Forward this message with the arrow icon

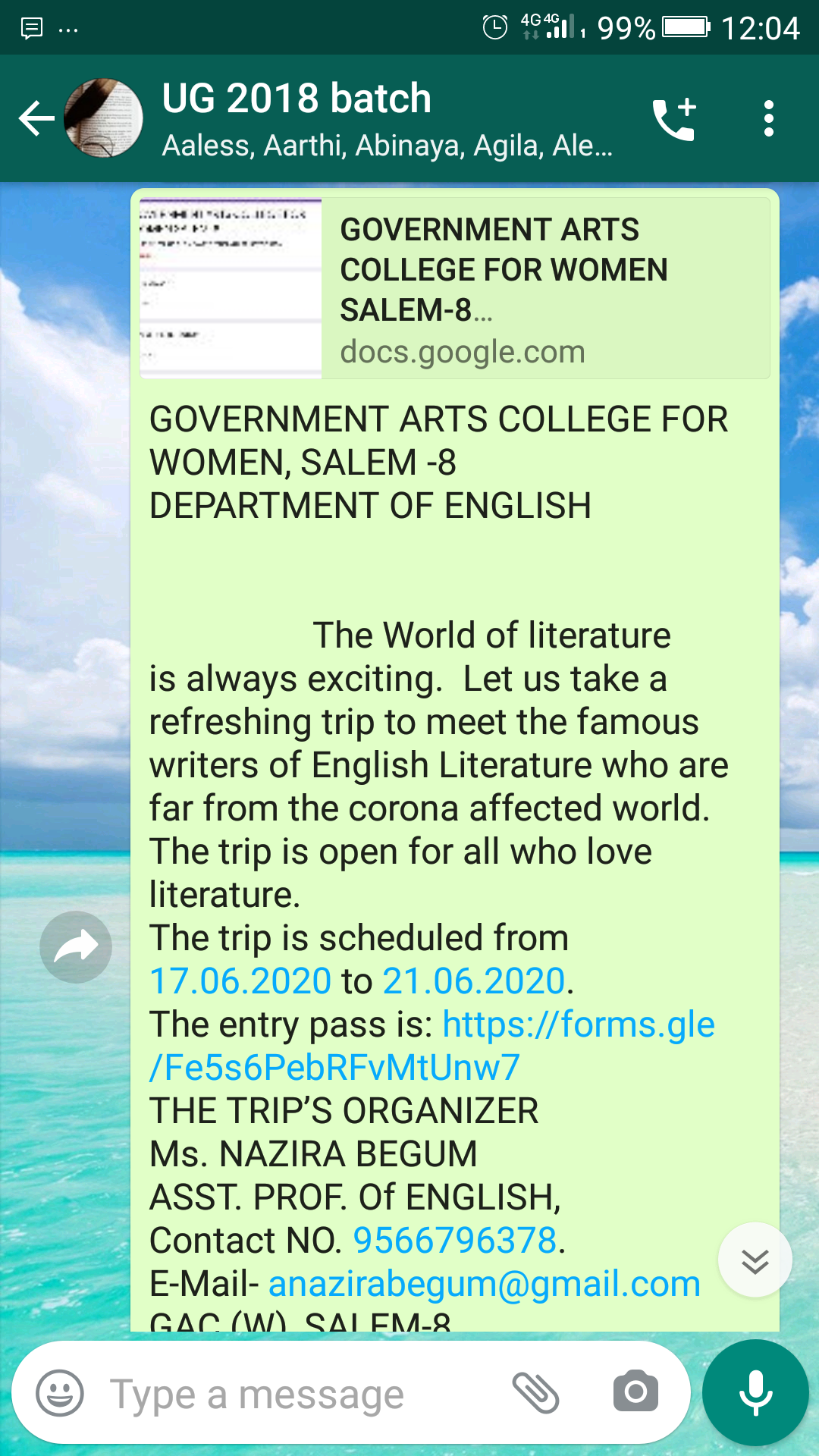(76, 946)
